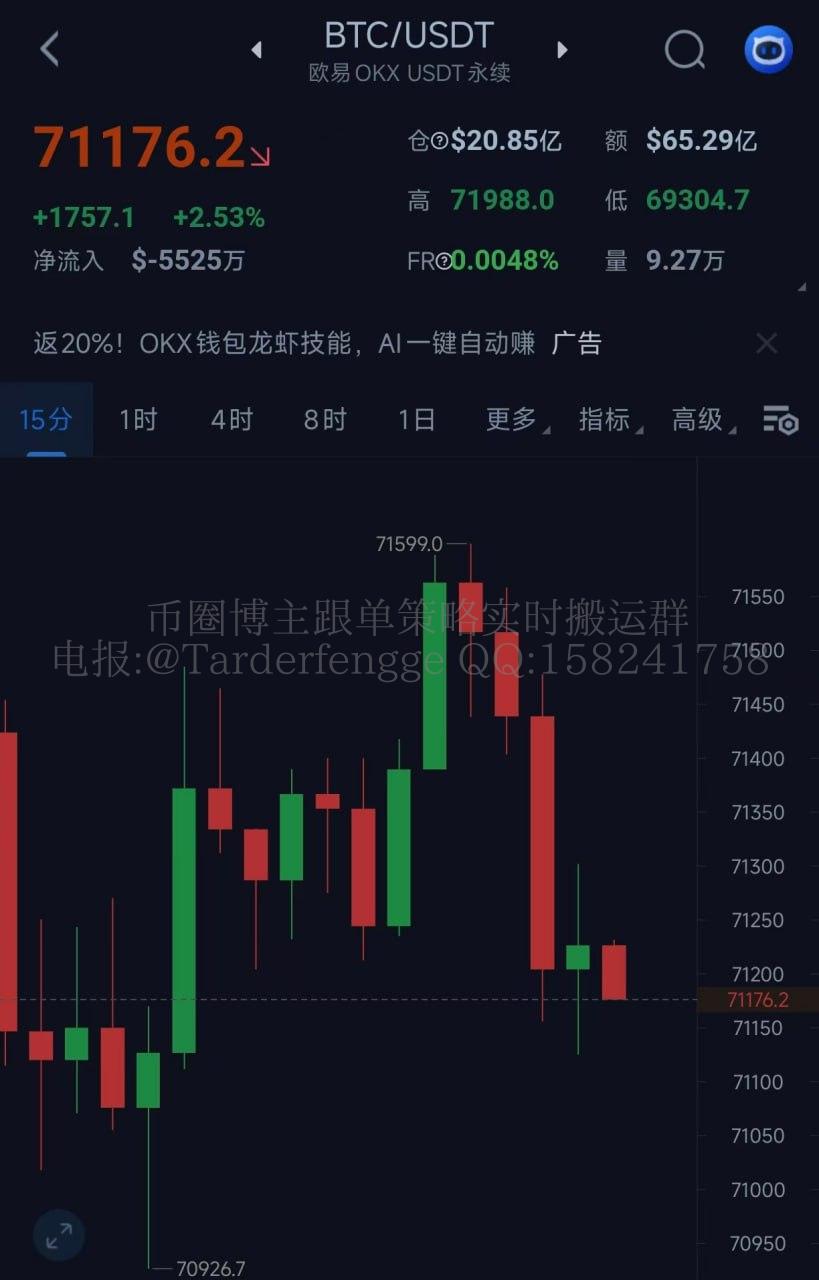Open chart settings icon
Viewport: 819px width, 1280px height.
point(780,420)
